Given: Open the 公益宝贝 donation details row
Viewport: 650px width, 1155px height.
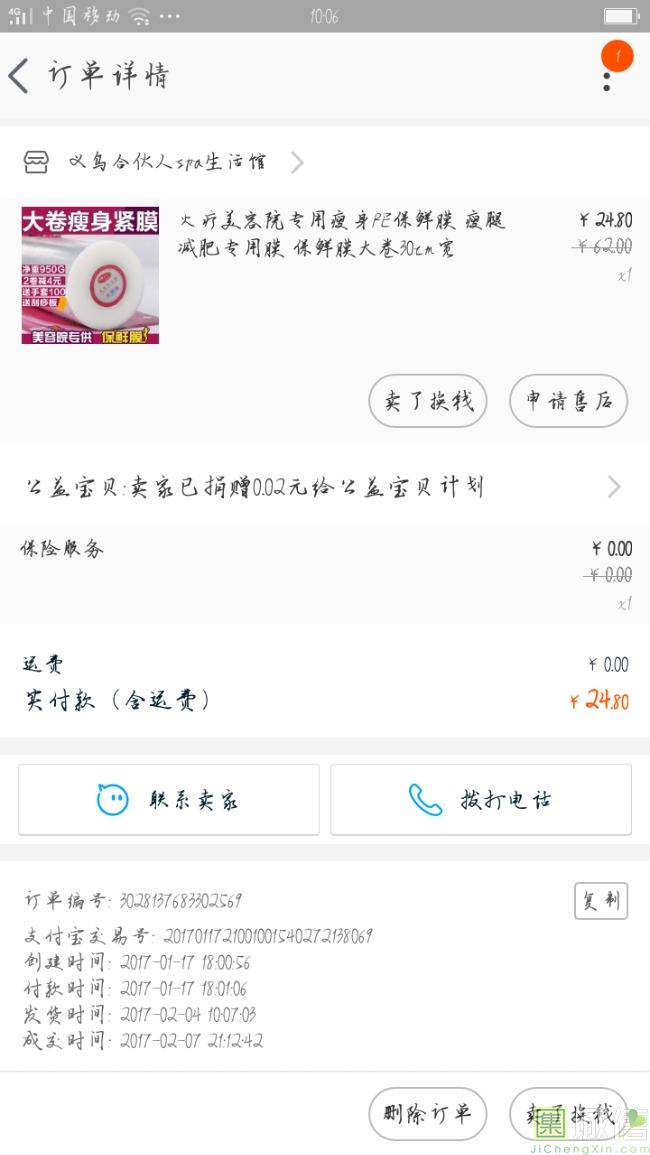Looking at the screenshot, I should [x=324, y=487].
